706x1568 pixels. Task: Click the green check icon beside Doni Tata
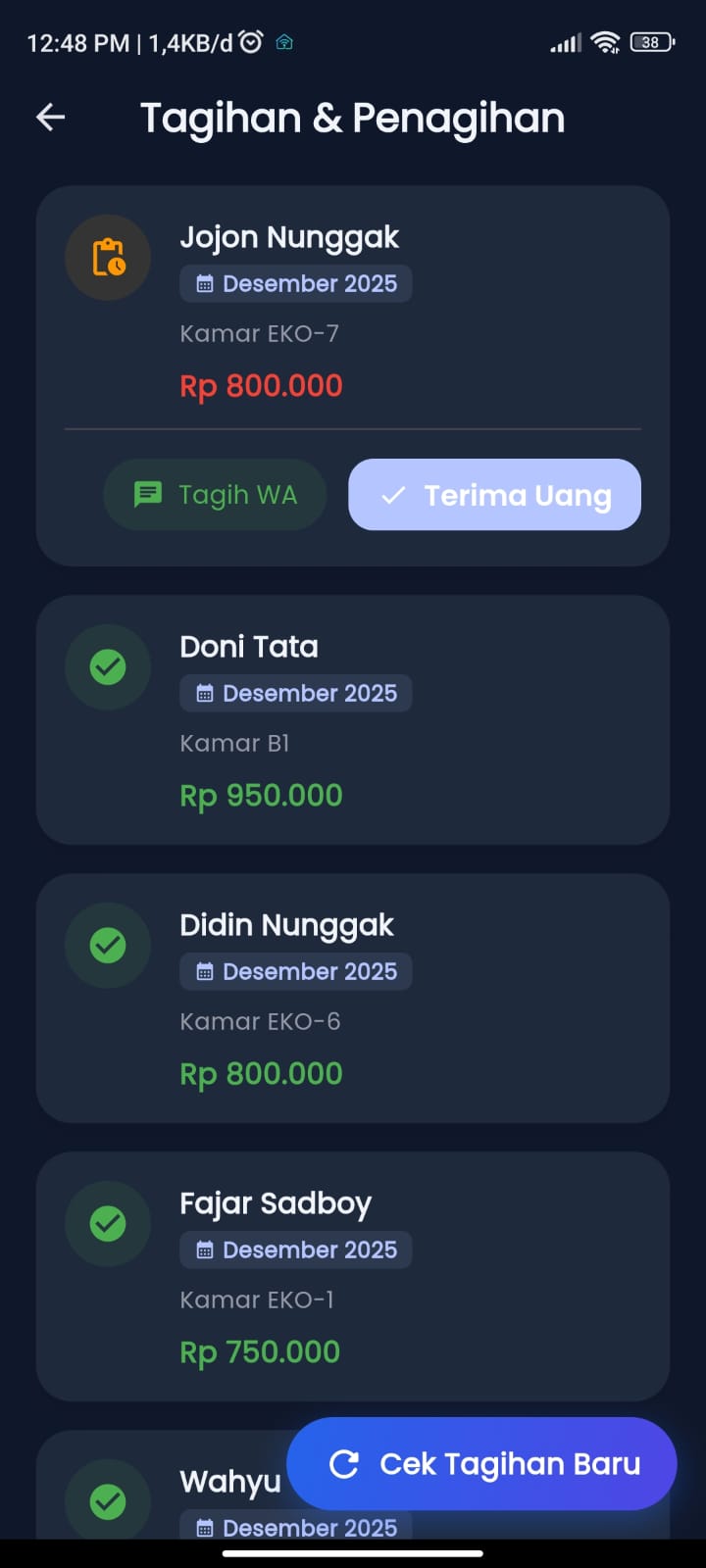[108, 667]
